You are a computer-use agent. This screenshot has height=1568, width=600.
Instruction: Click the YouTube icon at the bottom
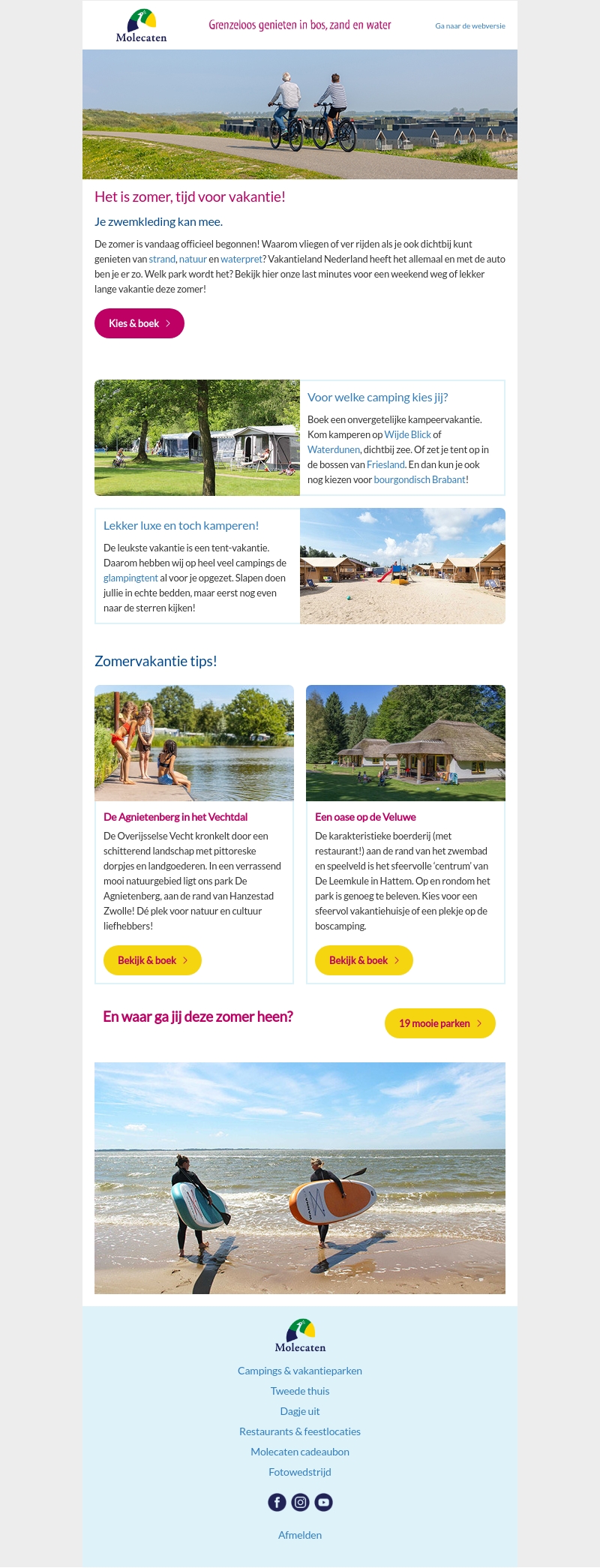coord(323,1502)
